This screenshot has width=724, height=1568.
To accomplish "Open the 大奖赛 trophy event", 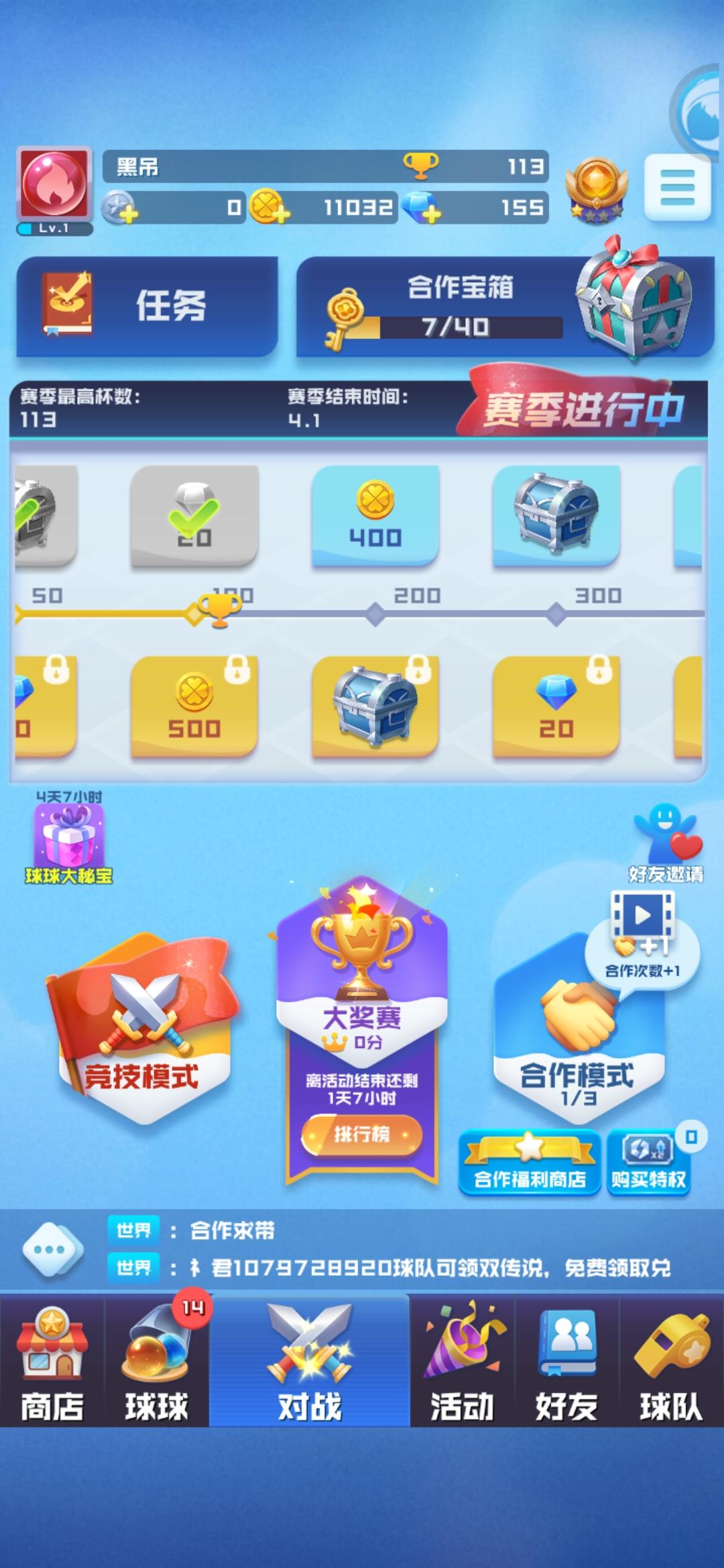I will 362,952.
